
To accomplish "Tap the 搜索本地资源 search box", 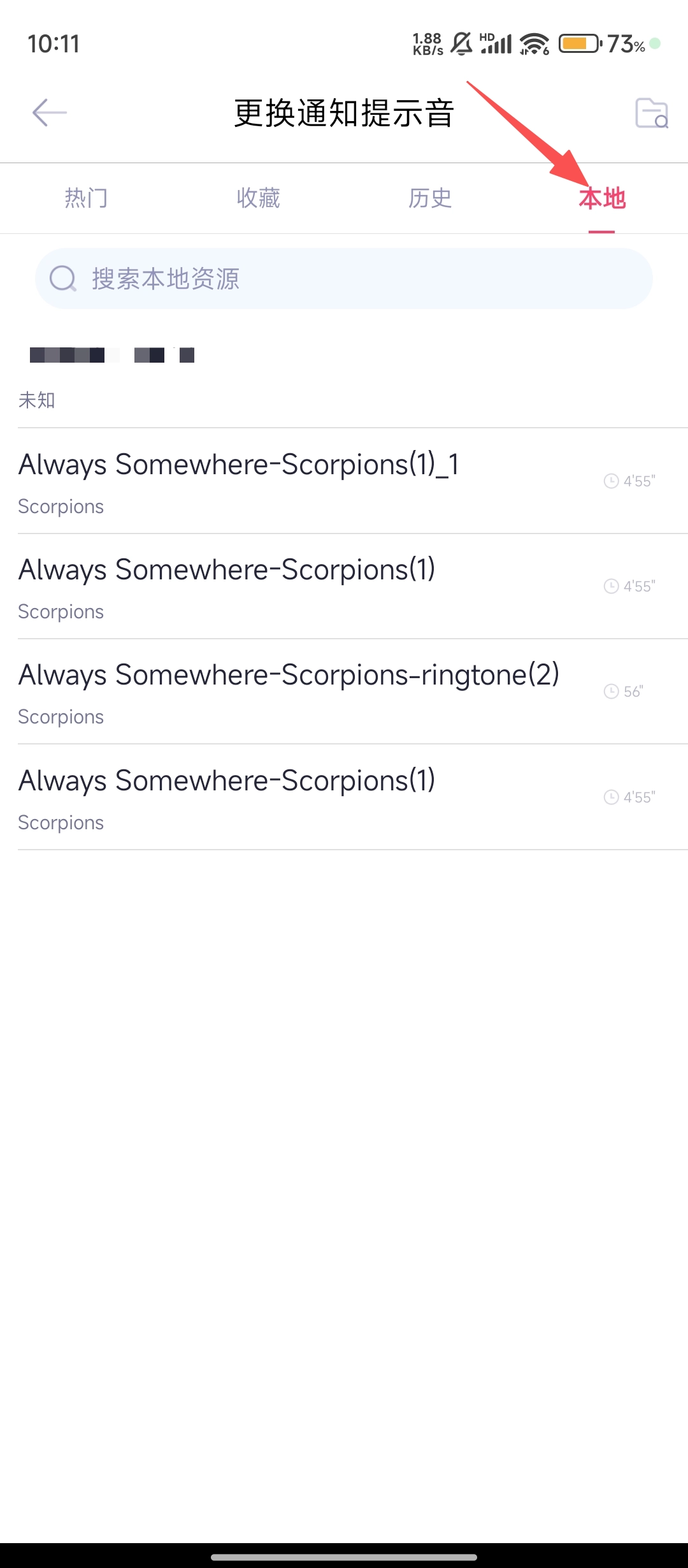I will pos(344,279).
